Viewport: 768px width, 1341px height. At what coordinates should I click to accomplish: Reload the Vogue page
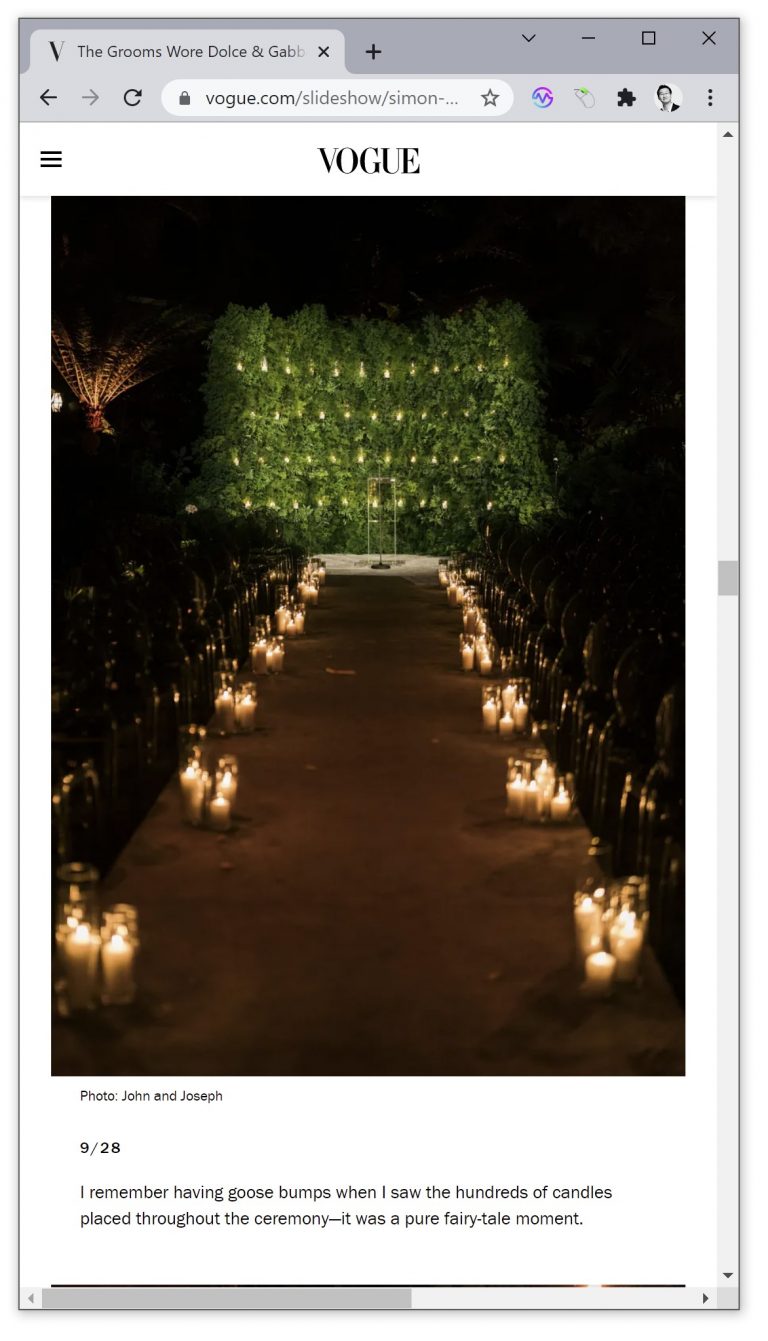click(132, 98)
